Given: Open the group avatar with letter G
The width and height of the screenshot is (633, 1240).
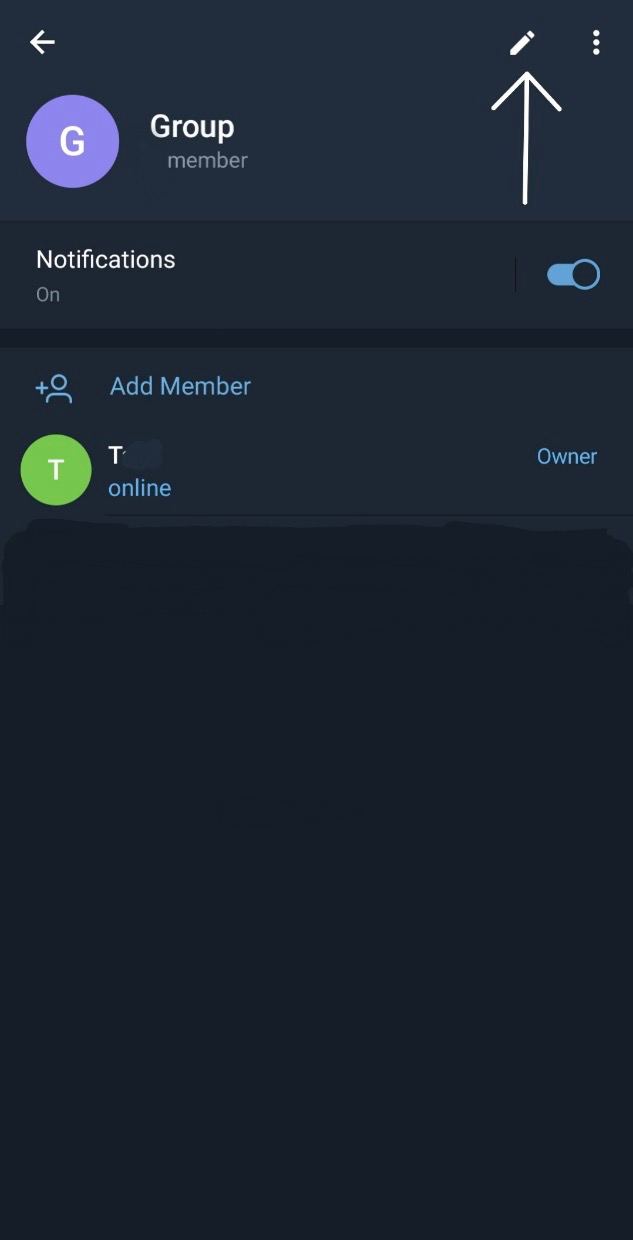Looking at the screenshot, I should click(72, 141).
